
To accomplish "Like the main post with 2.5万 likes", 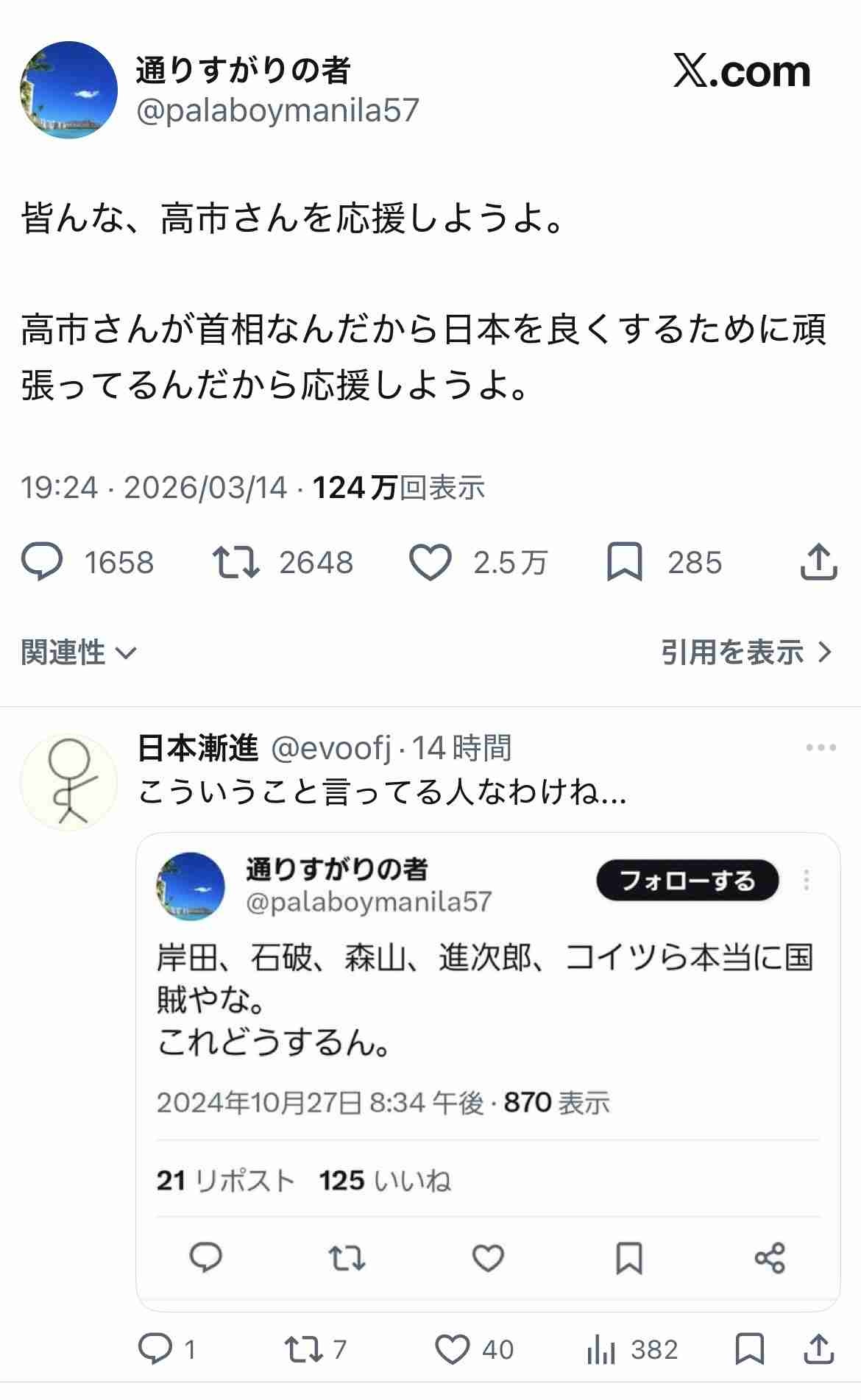I will point(430,563).
